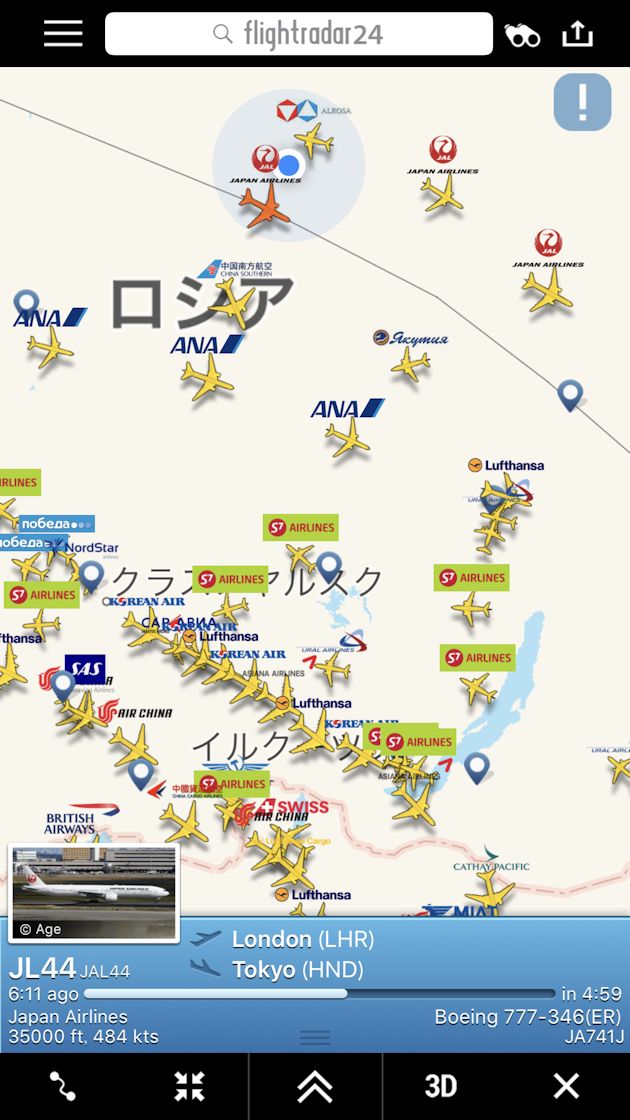Image resolution: width=630 pixels, height=1120 pixels.
Task: Open the exclamation alert button
Action: point(582,102)
